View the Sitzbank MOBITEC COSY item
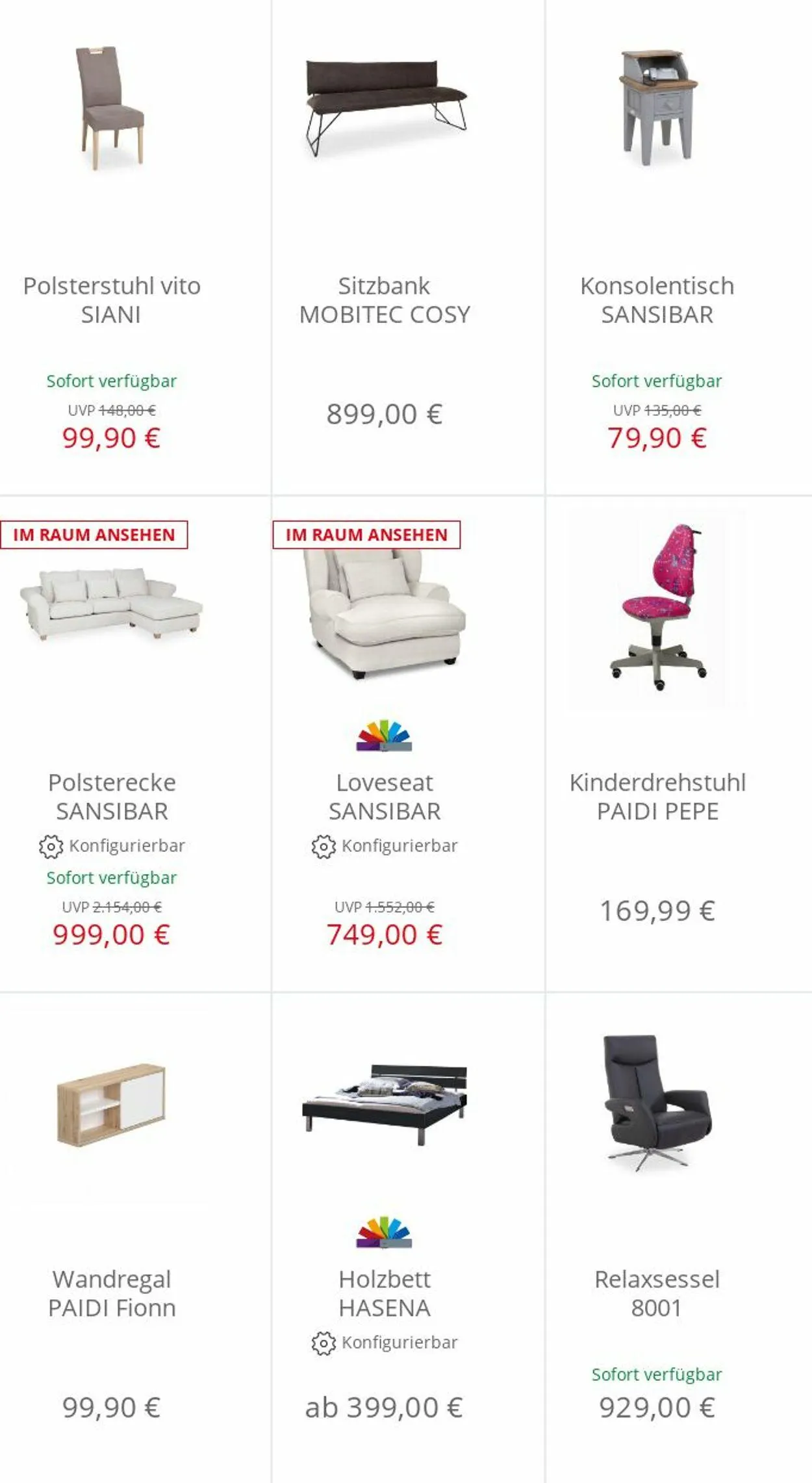 (x=385, y=300)
